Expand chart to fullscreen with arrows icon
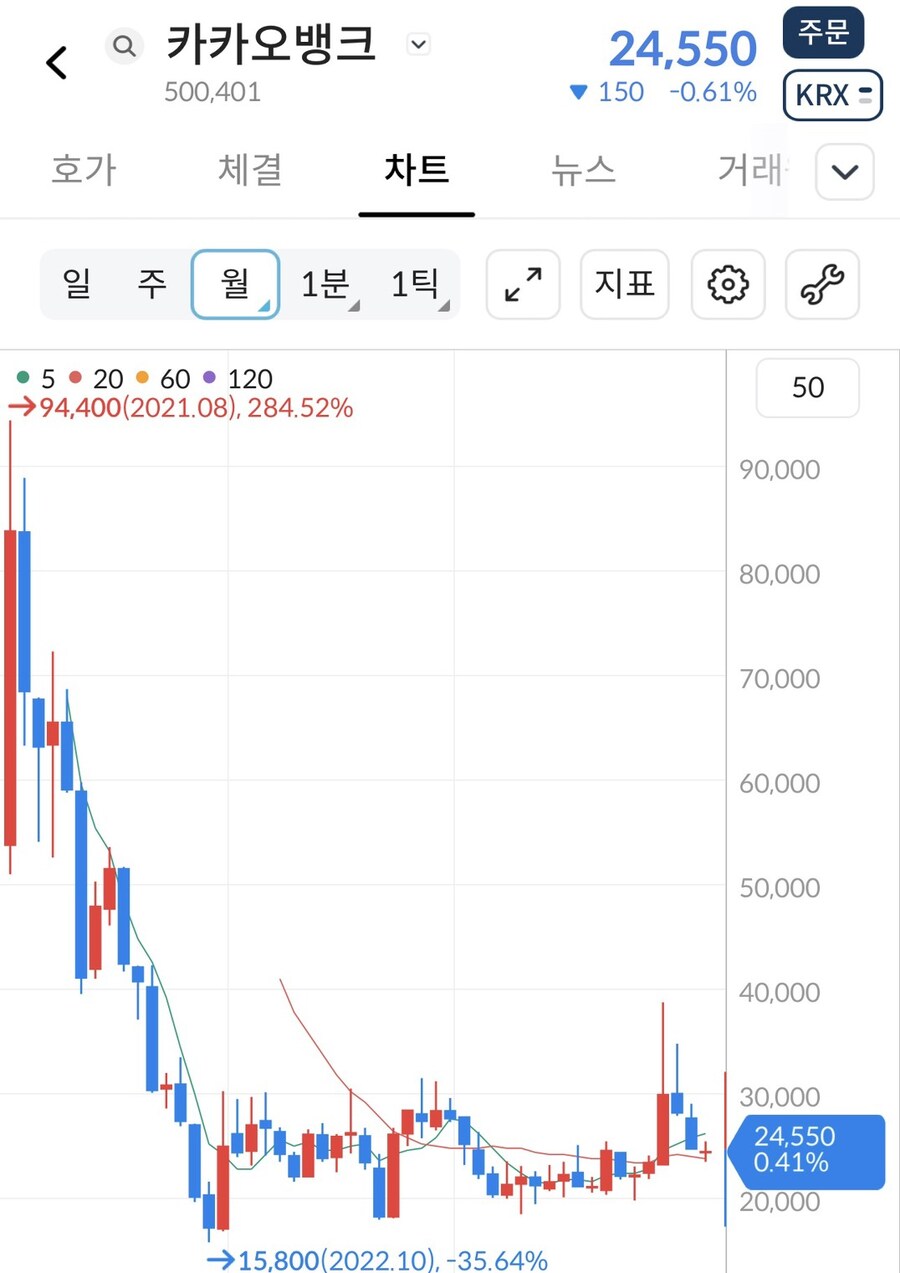Screen dimensions: 900x1273 pyautogui.click(x=522, y=285)
